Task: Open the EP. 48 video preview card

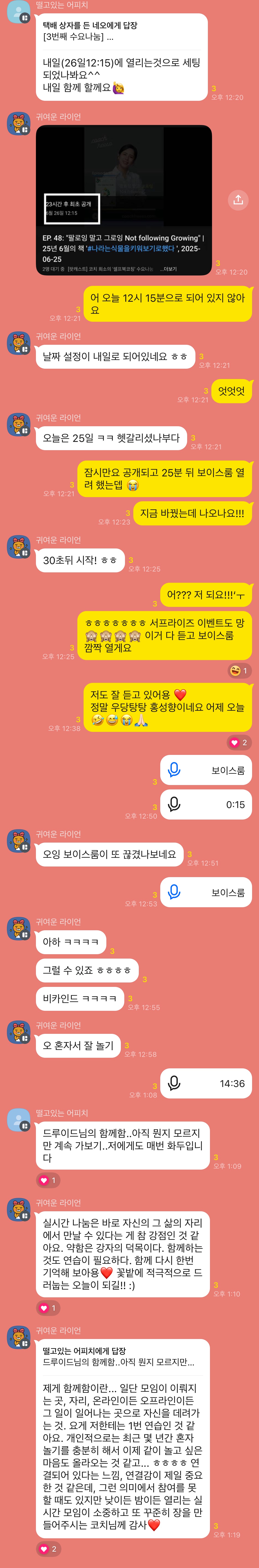Action: (124, 177)
